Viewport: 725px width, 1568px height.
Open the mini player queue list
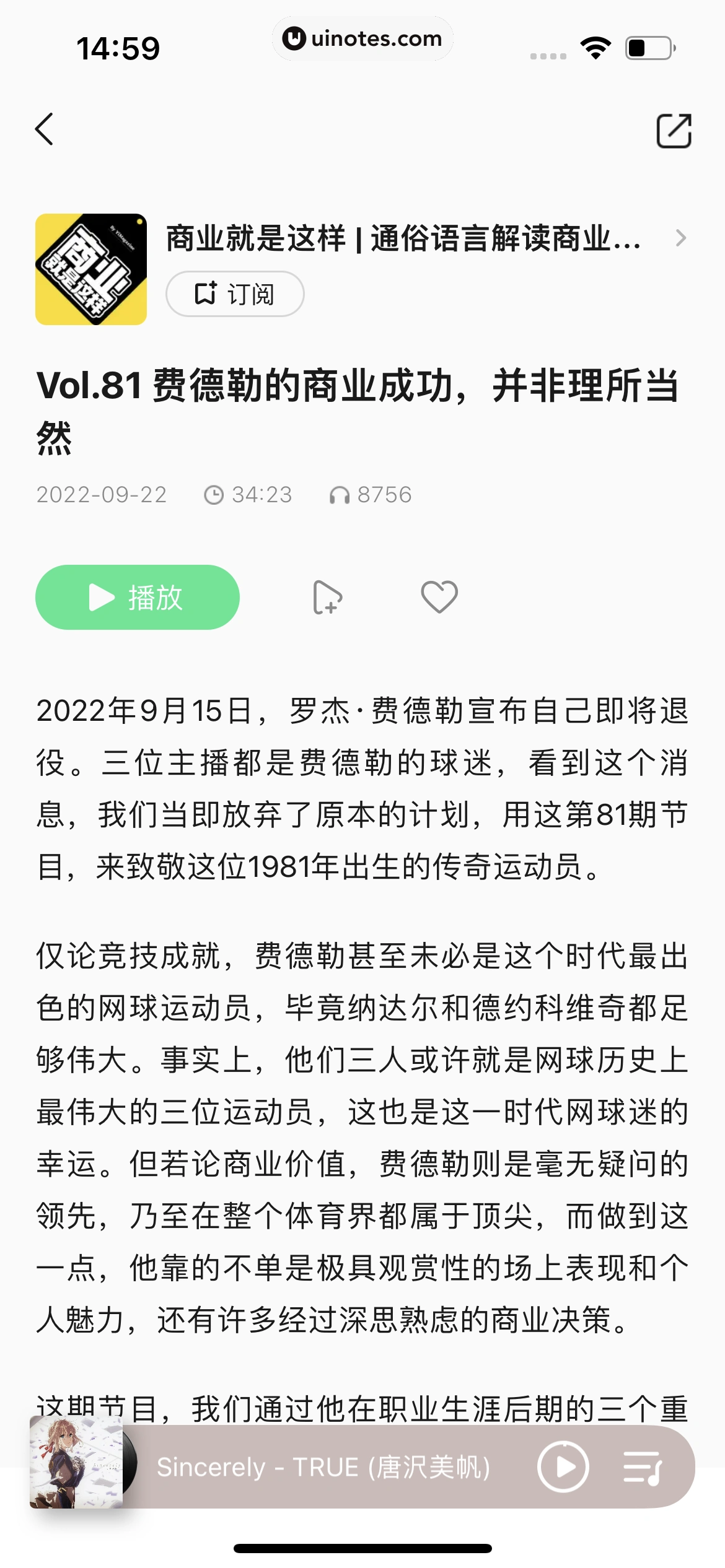tap(642, 1468)
